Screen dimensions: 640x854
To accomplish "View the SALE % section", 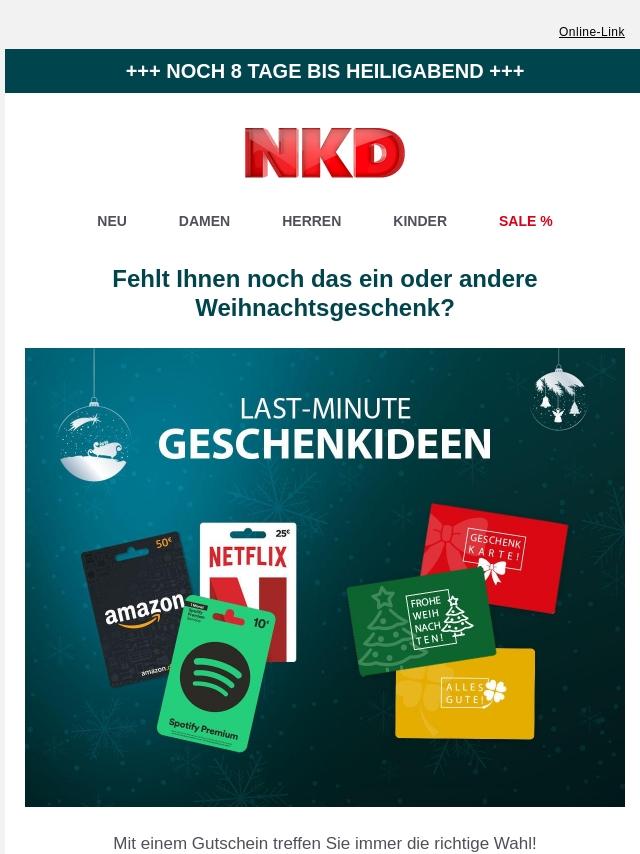I will [525, 221].
